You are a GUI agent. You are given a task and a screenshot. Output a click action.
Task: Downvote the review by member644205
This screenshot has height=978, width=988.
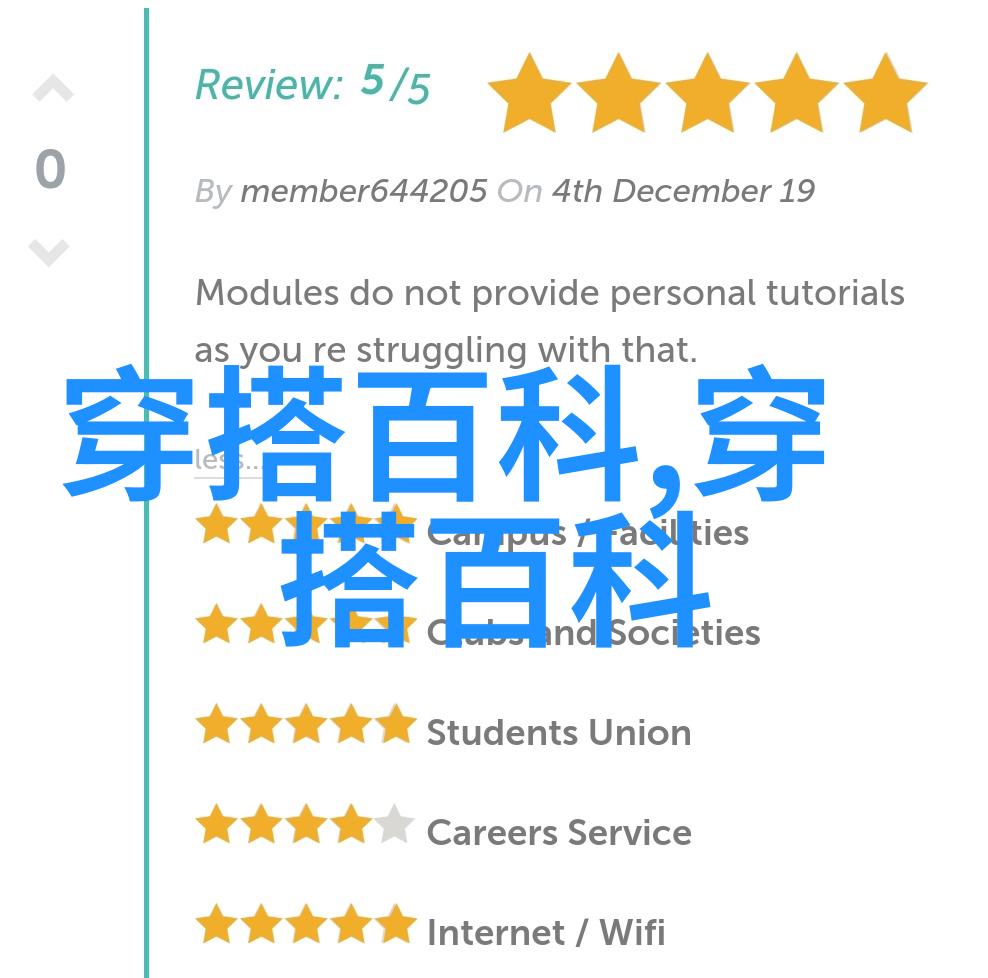(49, 251)
